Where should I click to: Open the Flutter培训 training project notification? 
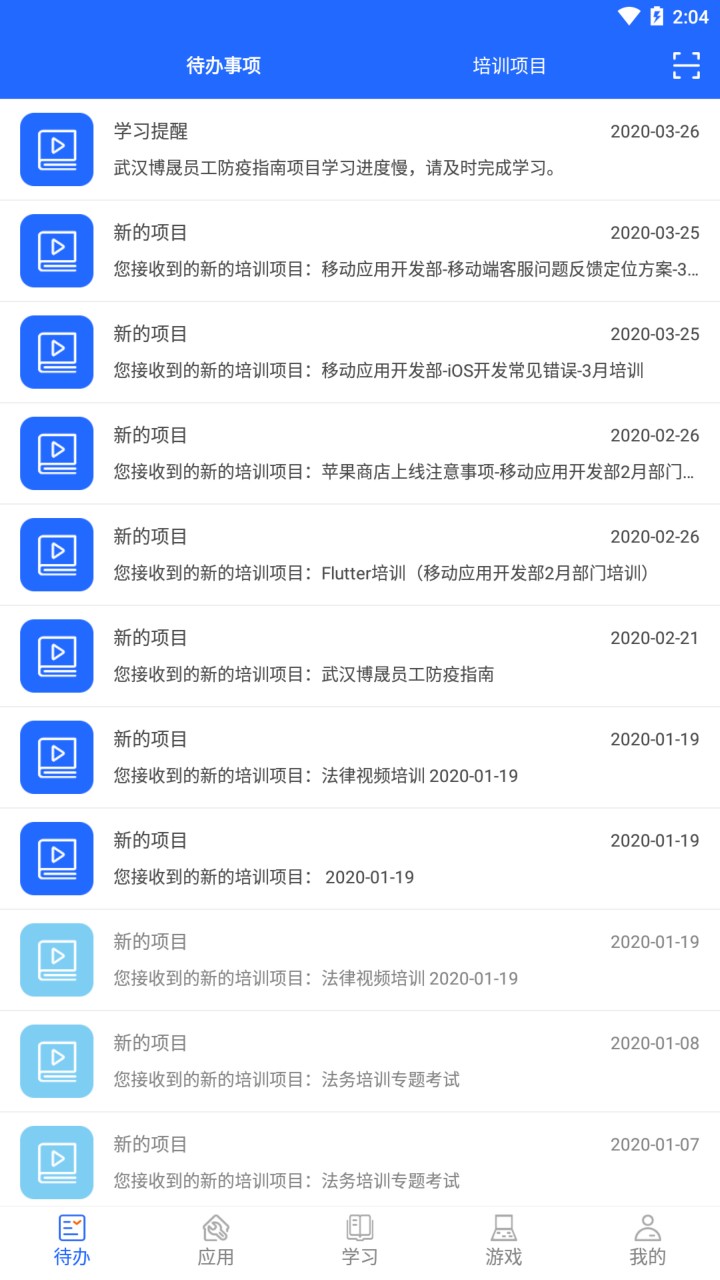click(x=360, y=554)
